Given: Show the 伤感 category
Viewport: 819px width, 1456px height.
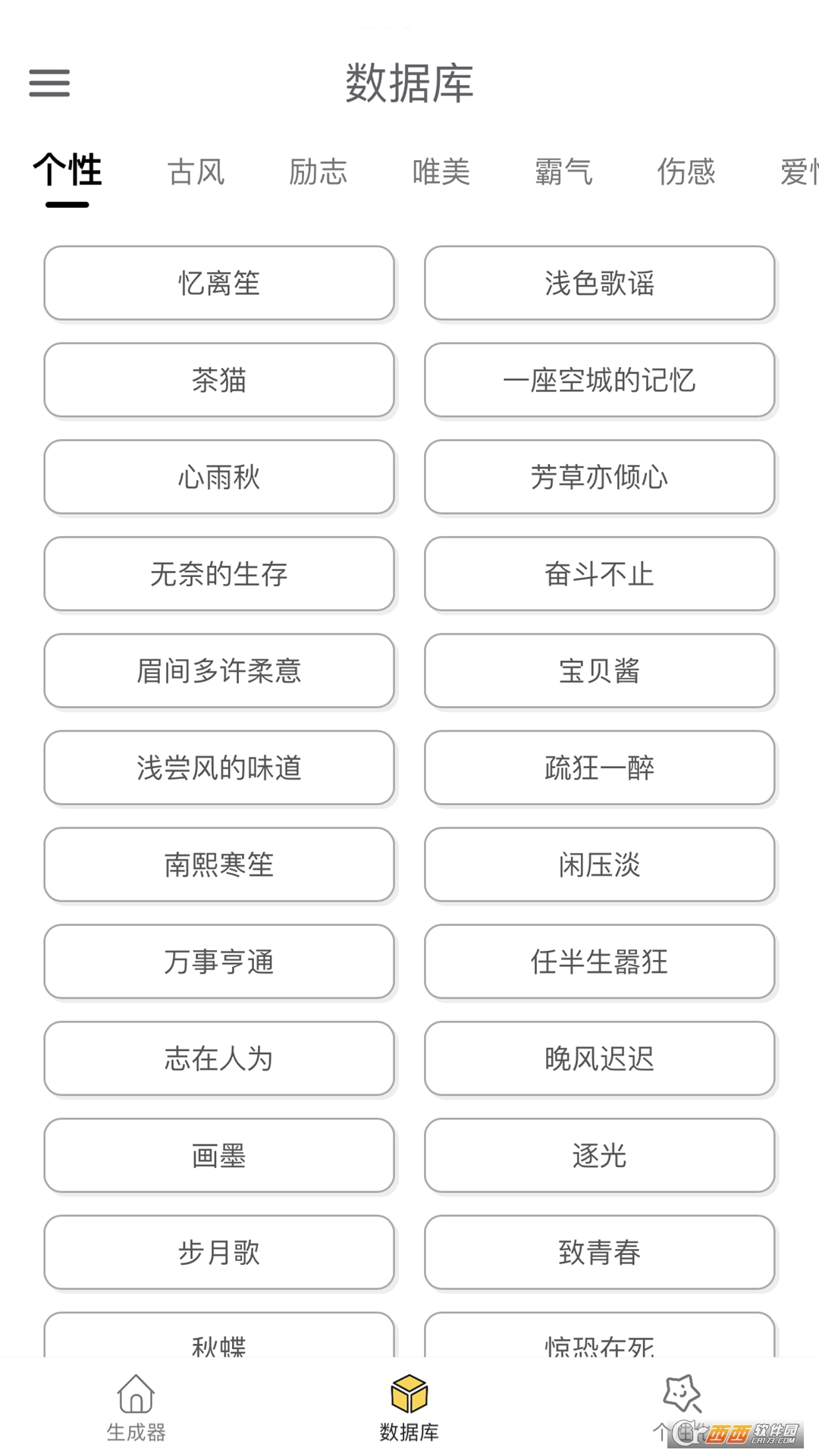Looking at the screenshot, I should coord(686,172).
